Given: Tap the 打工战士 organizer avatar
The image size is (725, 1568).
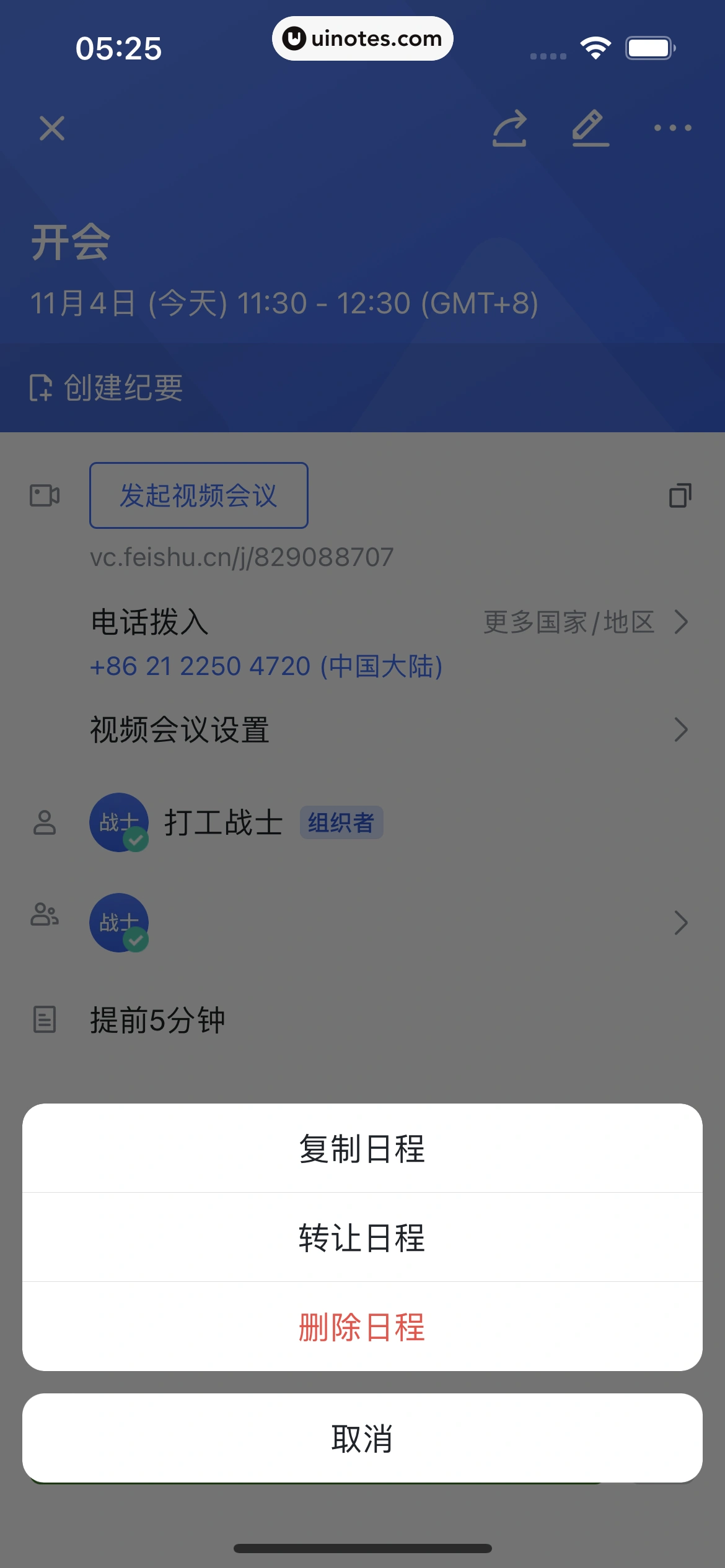Looking at the screenshot, I should click(120, 822).
